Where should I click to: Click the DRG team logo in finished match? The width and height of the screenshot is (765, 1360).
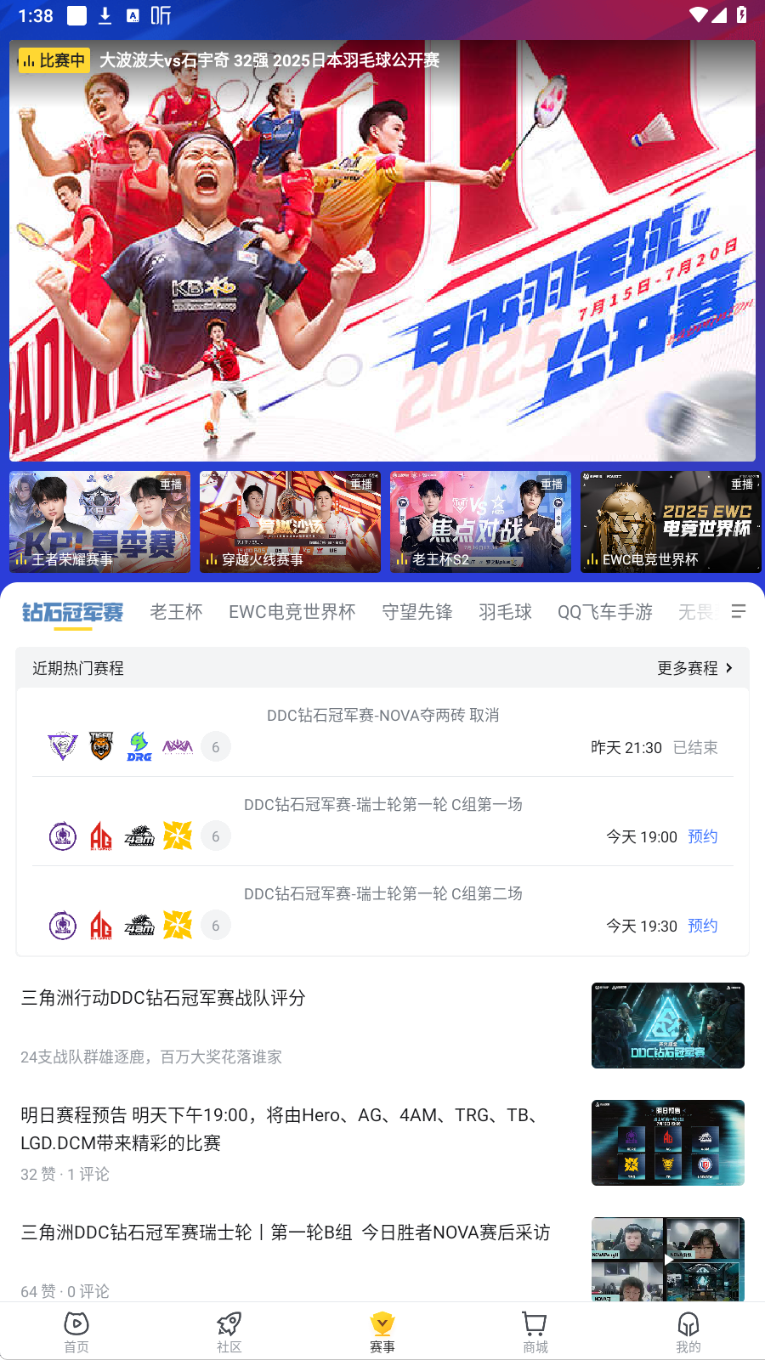139,745
